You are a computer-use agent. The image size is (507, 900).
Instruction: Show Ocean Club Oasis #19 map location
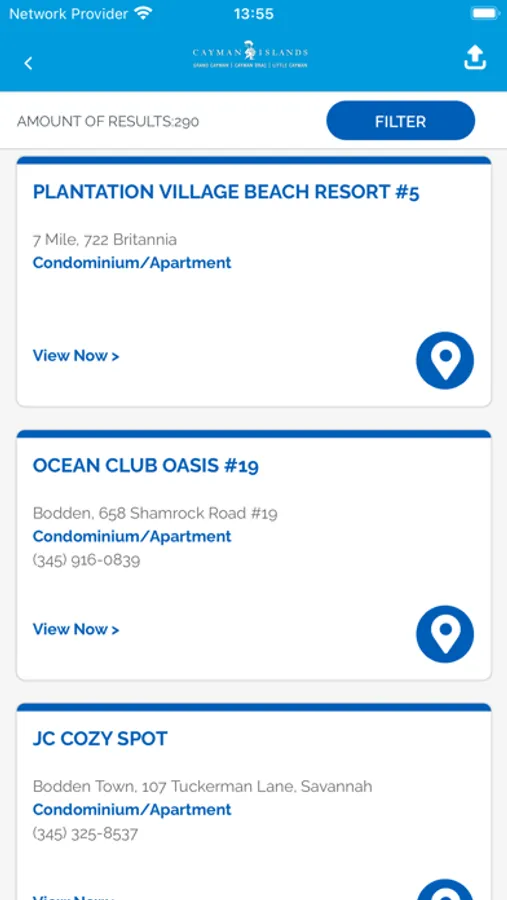445,634
